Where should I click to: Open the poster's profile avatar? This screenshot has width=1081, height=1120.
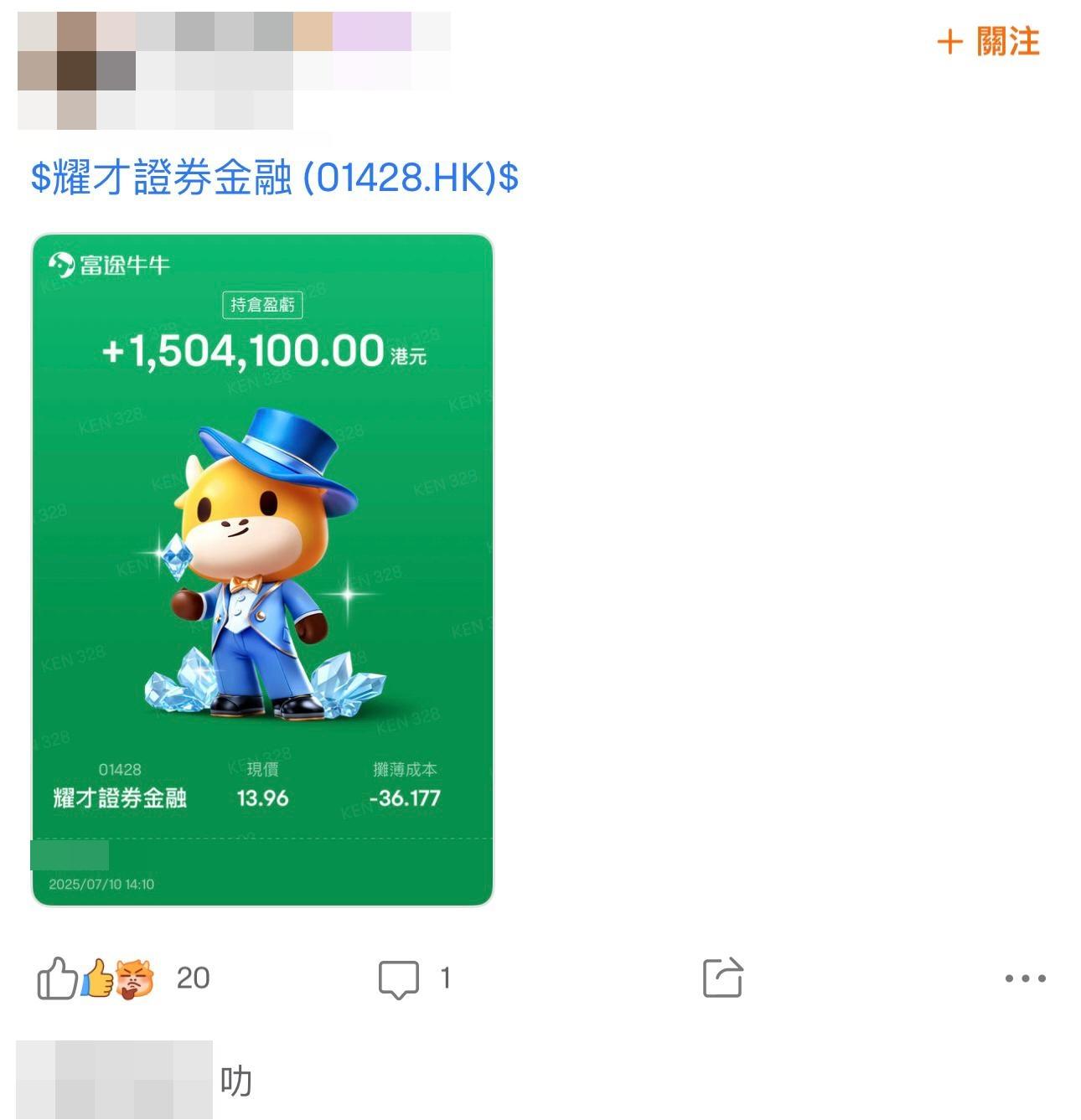point(59,70)
